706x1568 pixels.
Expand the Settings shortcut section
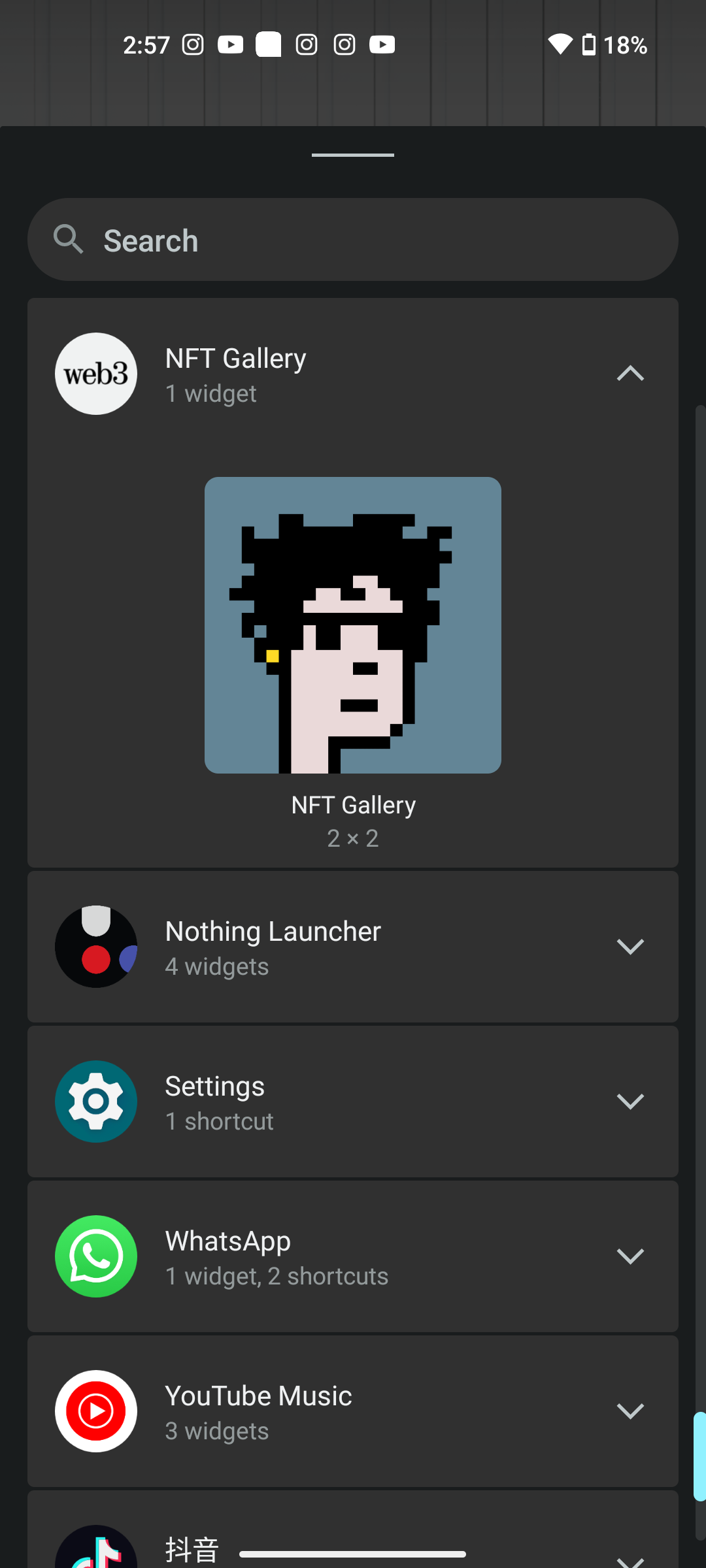coord(630,1102)
